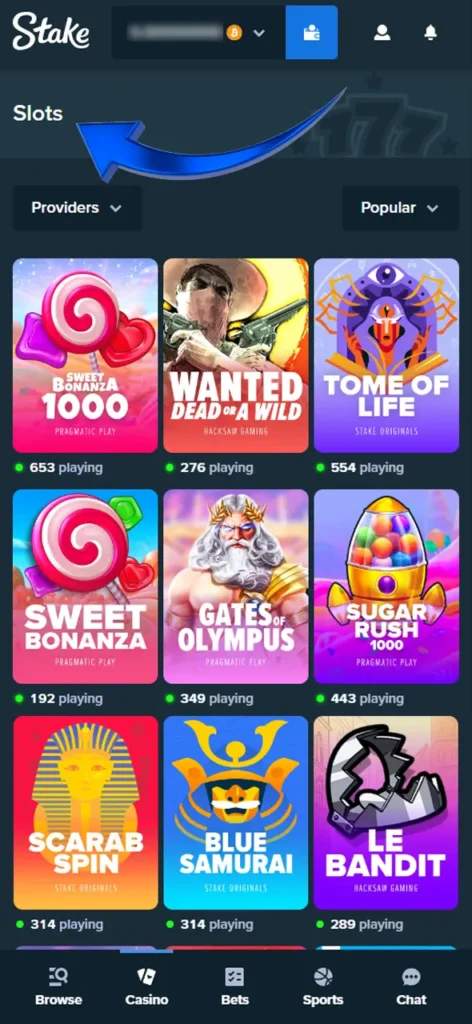Launch Wanted Dead or a Wild
The width and height of the screenshot is (472, 1024).
[x=236, y=355]
